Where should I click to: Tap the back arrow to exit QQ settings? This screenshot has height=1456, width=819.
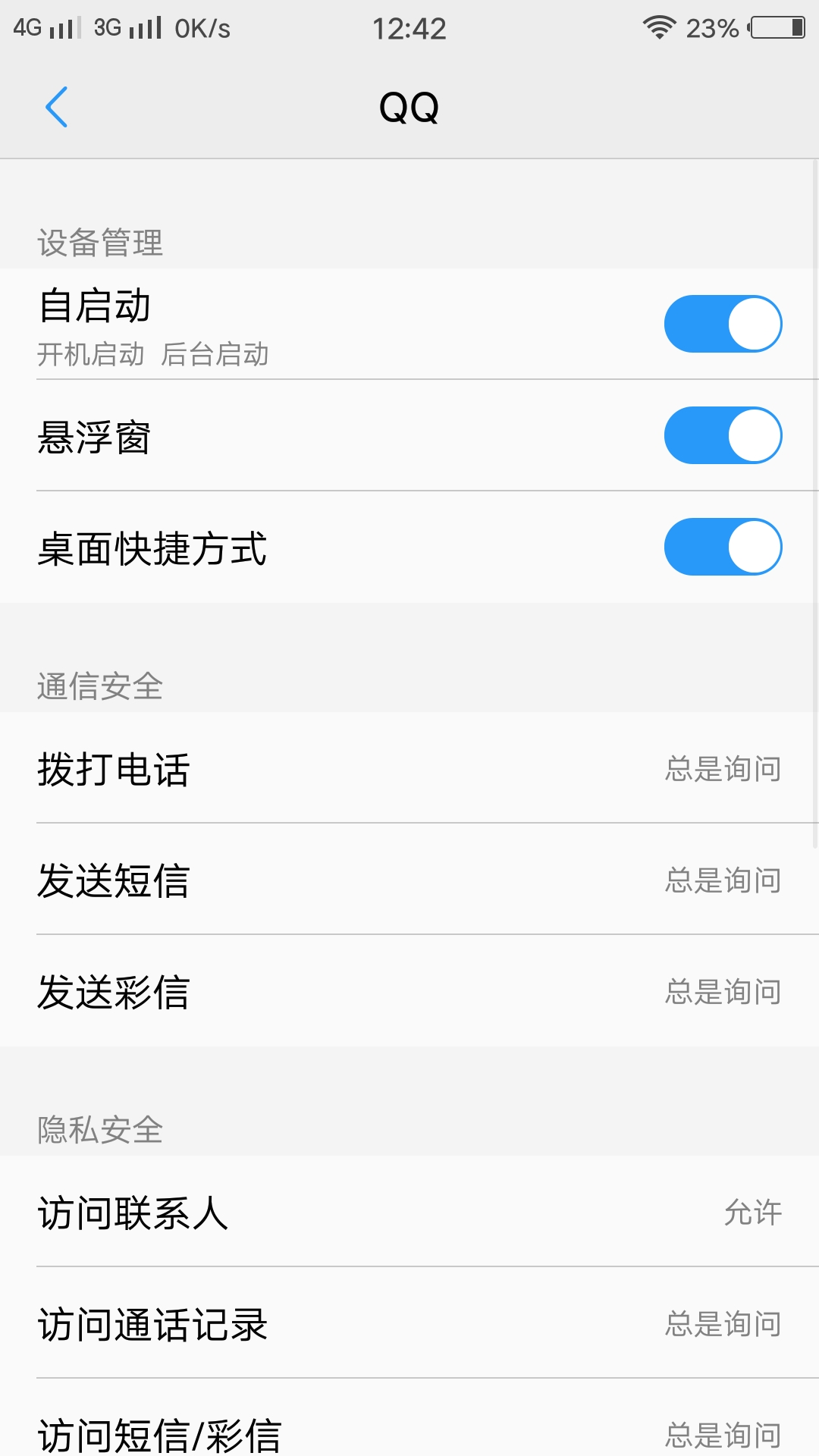tap(57, 107)
